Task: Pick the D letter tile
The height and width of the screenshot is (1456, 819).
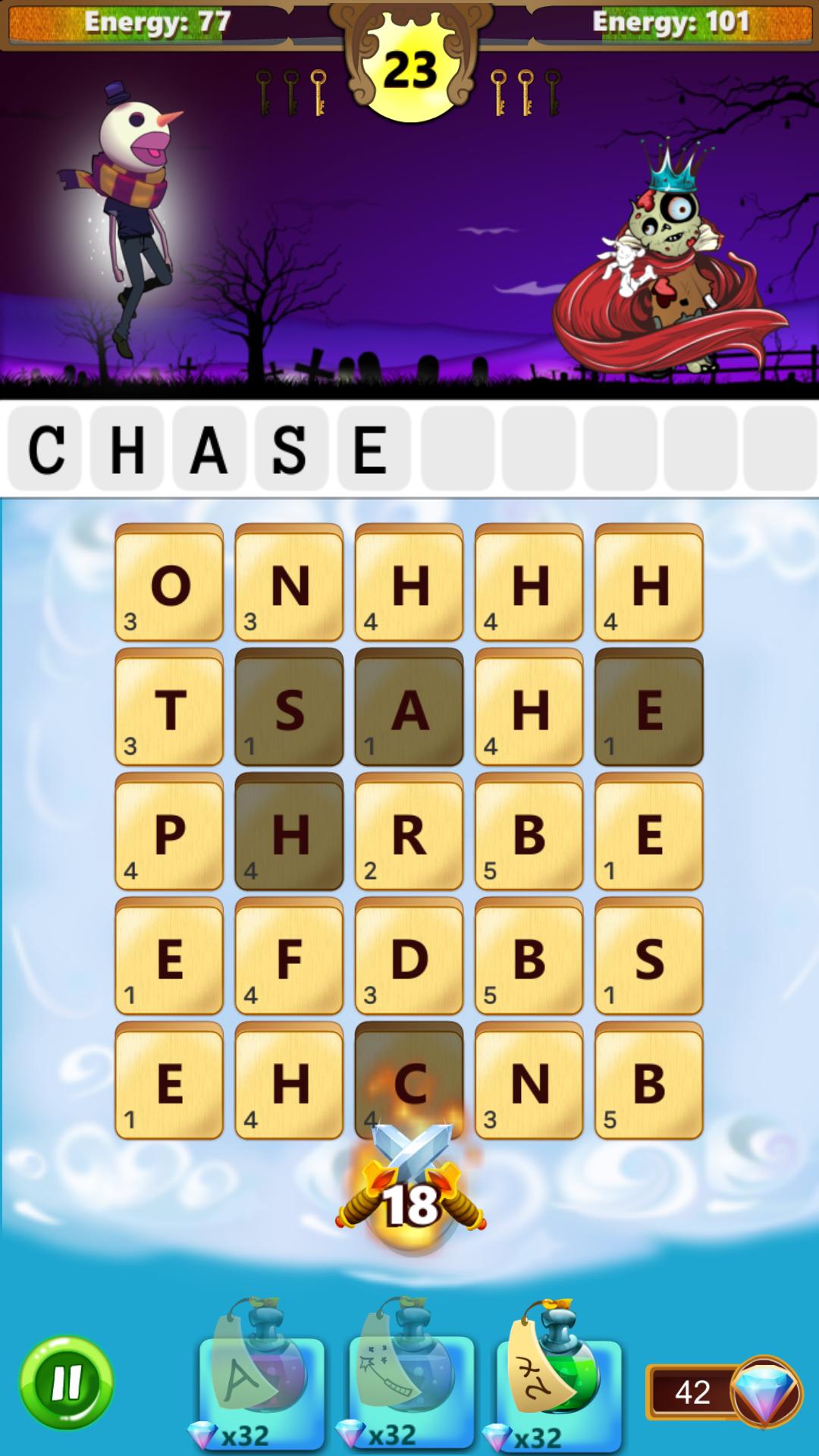Action: point(409,955)
